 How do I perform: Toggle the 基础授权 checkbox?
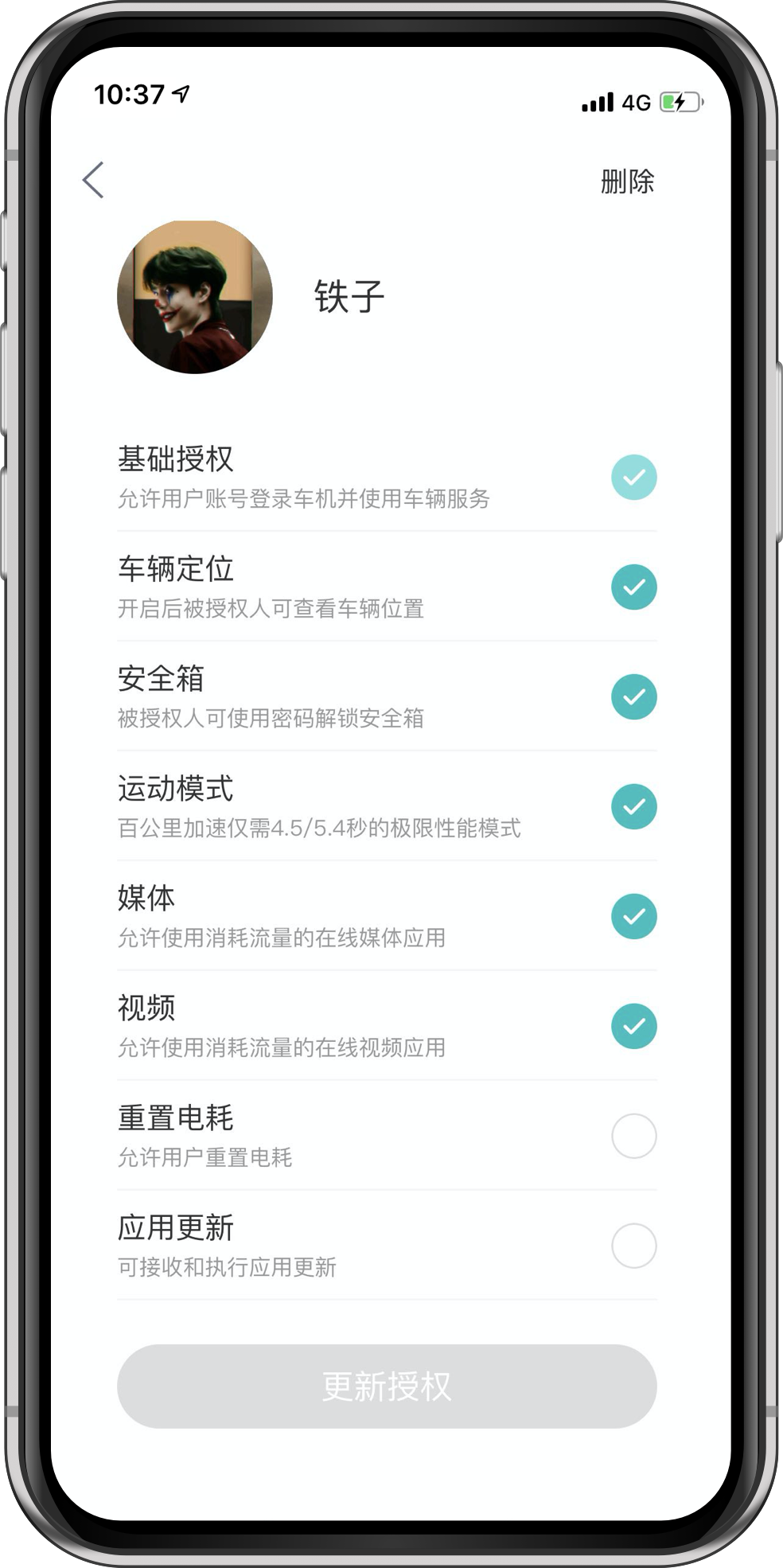[634, 478]
